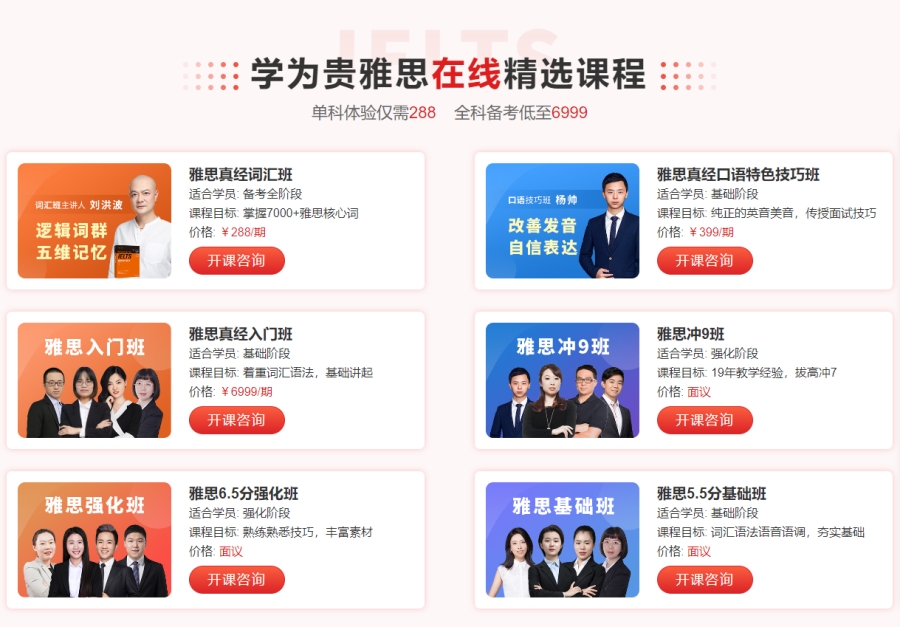
Task: Tap 开课咨询 for 雅思6.5分强化班
Action: [236, 580]
